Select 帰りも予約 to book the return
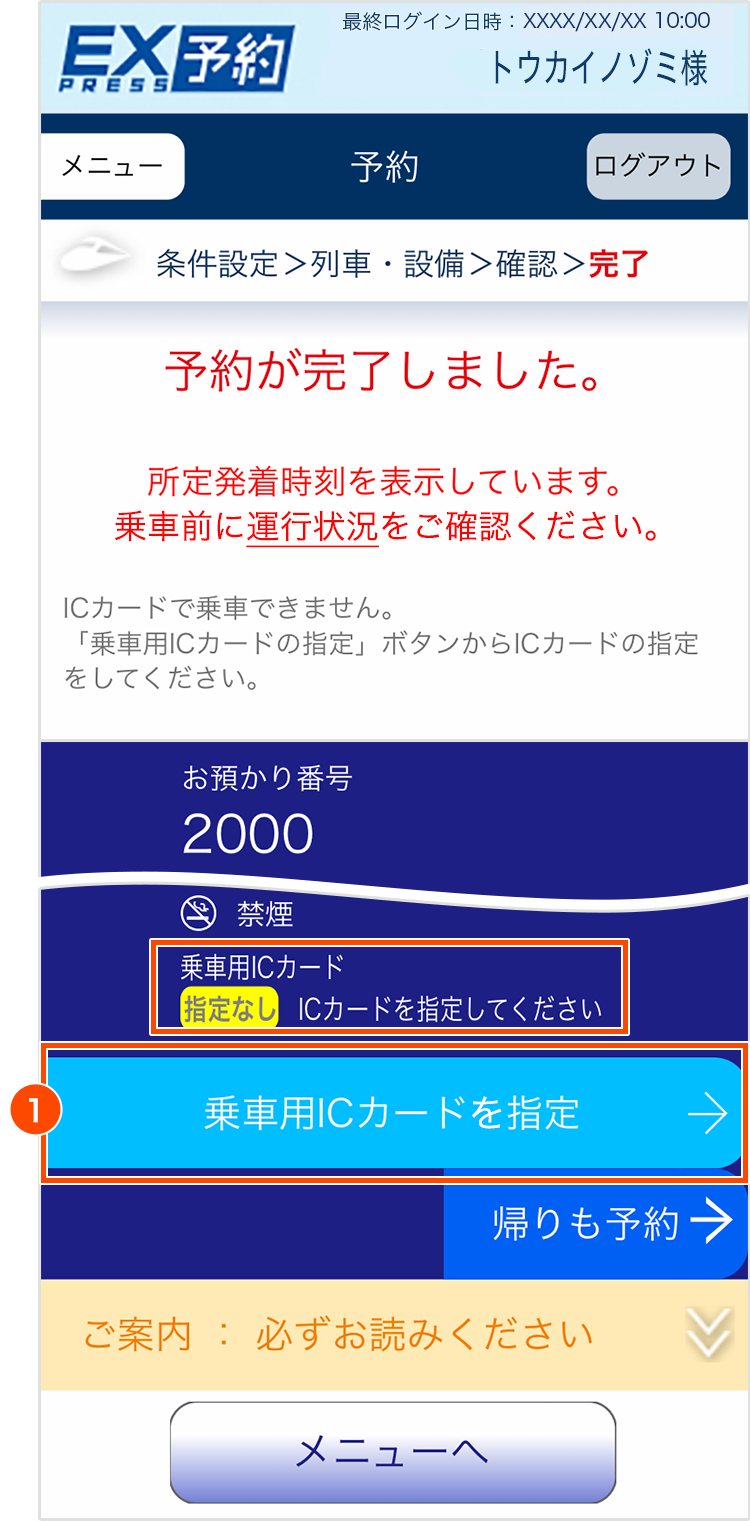The image size is (750, 1521). (596, 1224)
